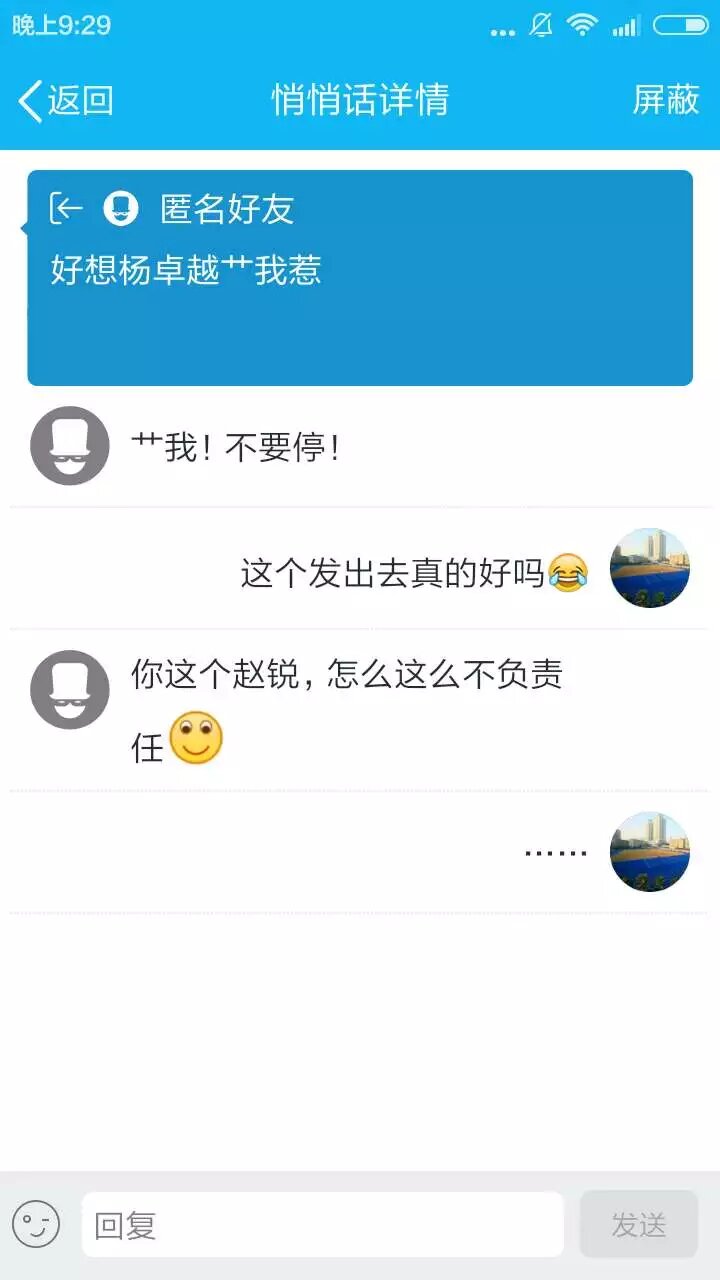Open the original 匿名好友 whisper card
The height and width of the screenshot is (1280, 720).
[360, 278]
